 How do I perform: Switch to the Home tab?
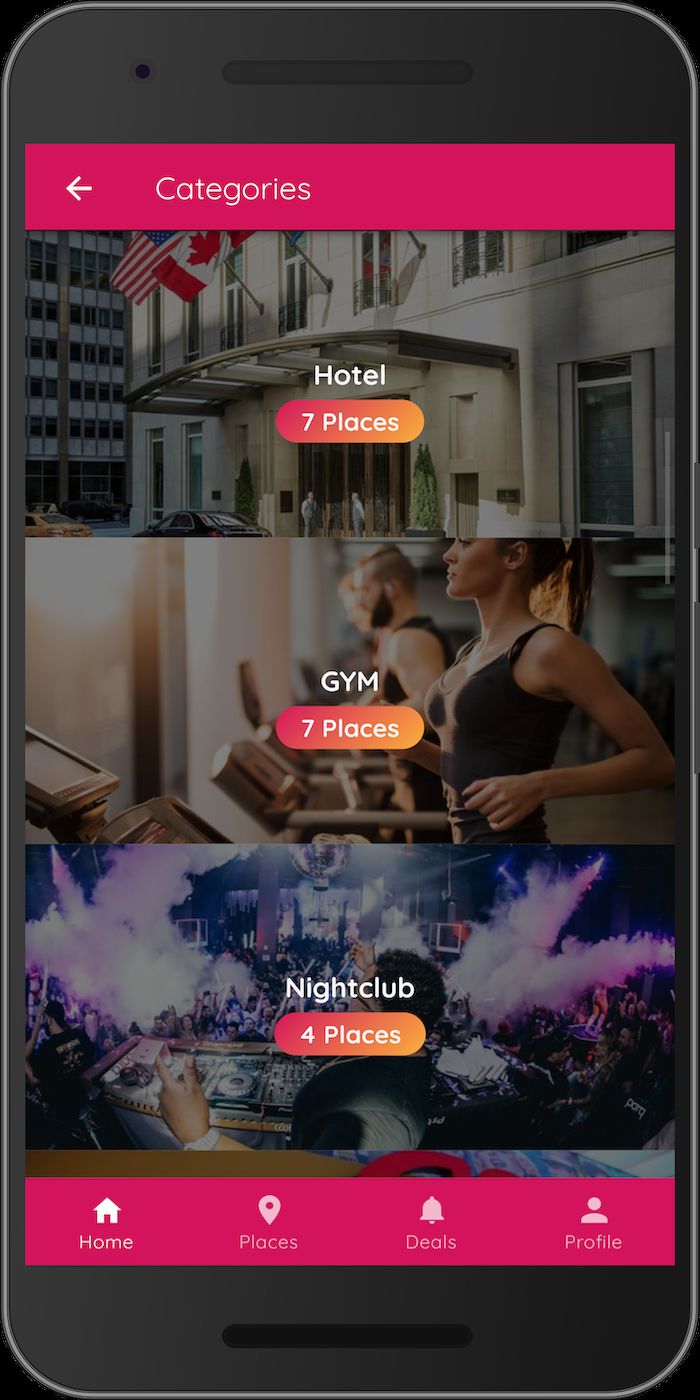point(106,1223)
